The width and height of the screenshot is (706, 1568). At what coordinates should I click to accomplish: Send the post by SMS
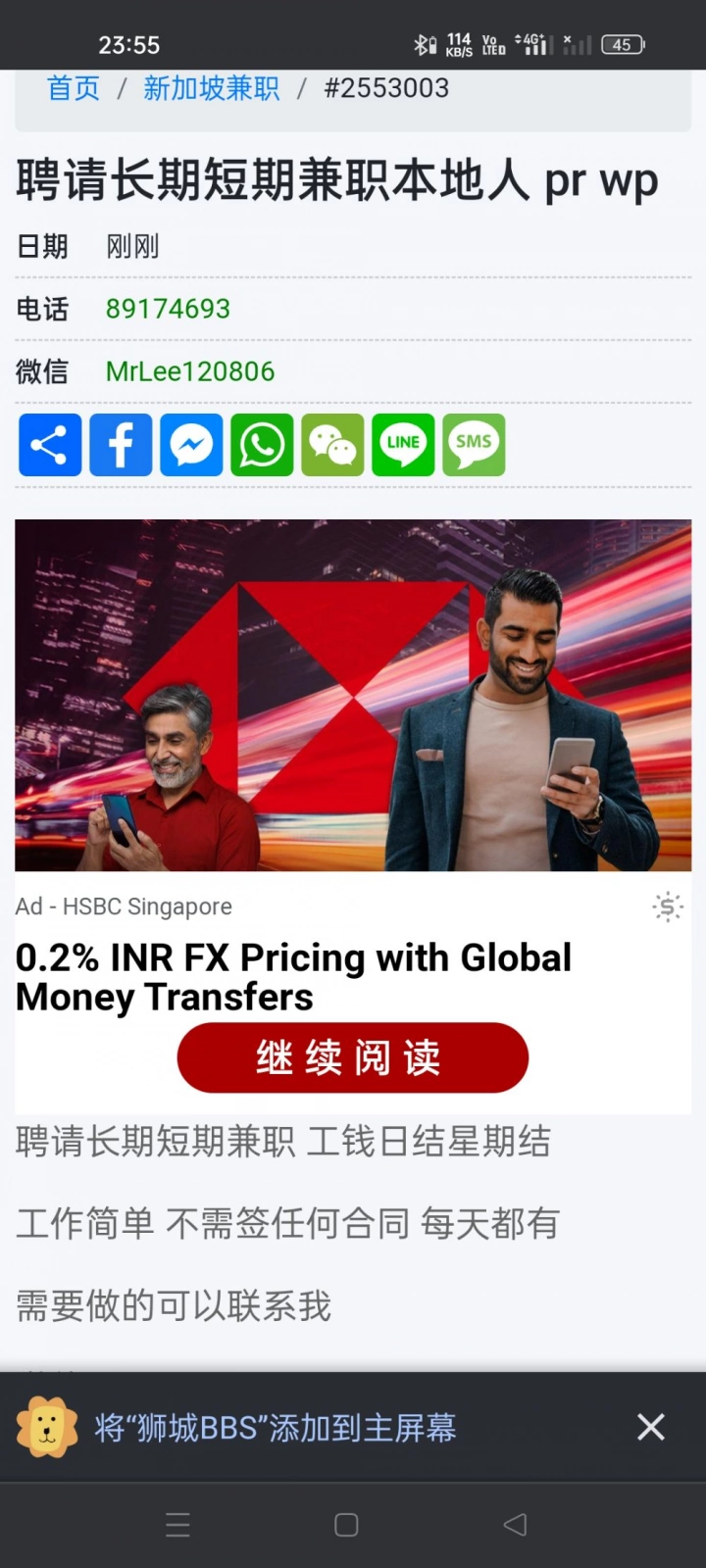[474, 445]
